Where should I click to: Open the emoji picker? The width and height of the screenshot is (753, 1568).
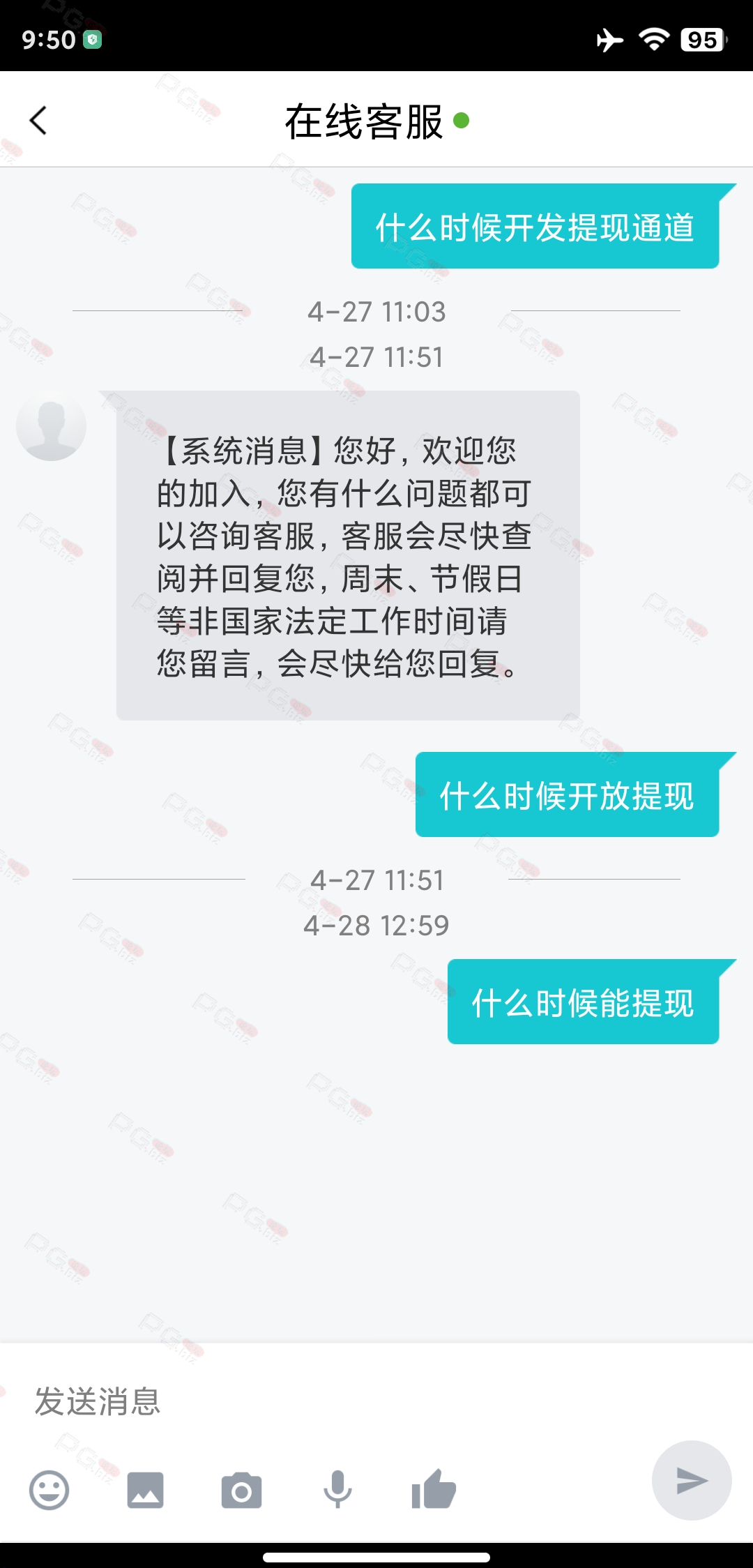pos(49,1491)
